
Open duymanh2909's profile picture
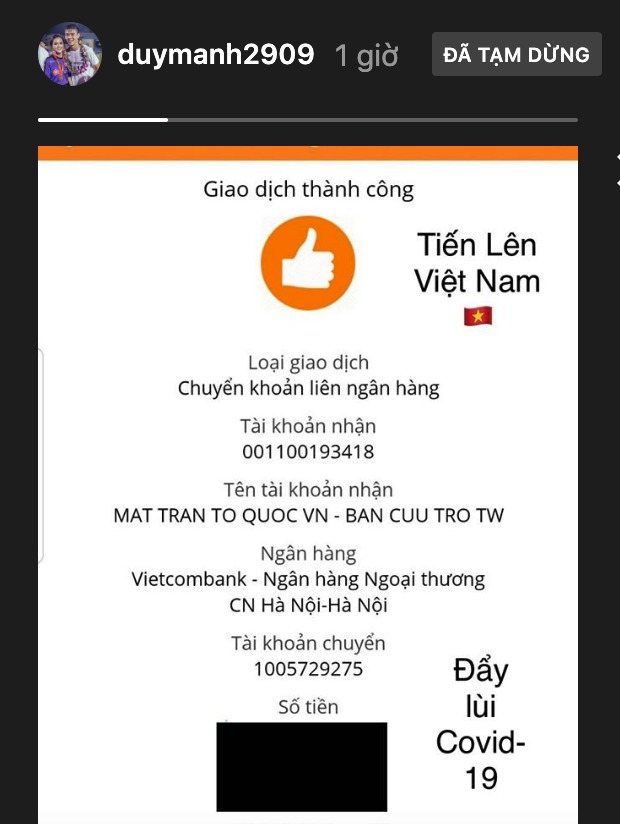coord(69,54)
